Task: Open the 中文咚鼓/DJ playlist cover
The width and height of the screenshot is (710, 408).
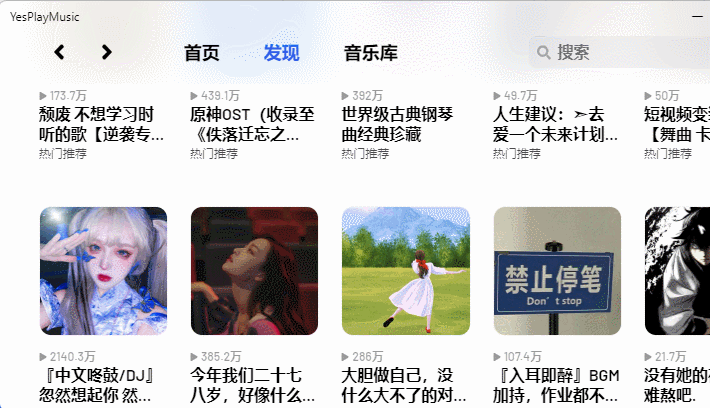Action: (x=103, y=271)
